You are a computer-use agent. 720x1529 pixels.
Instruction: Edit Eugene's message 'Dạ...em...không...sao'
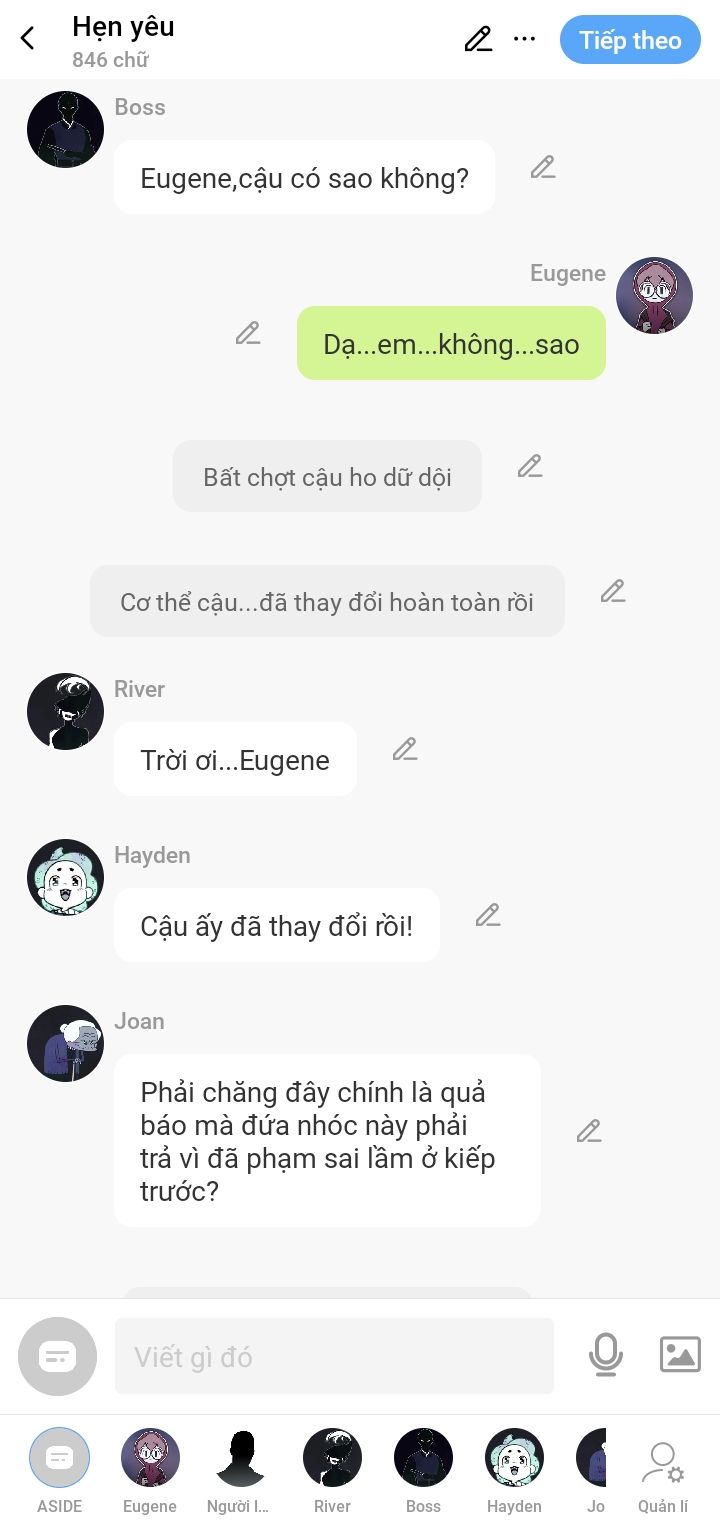click(248, 333)
